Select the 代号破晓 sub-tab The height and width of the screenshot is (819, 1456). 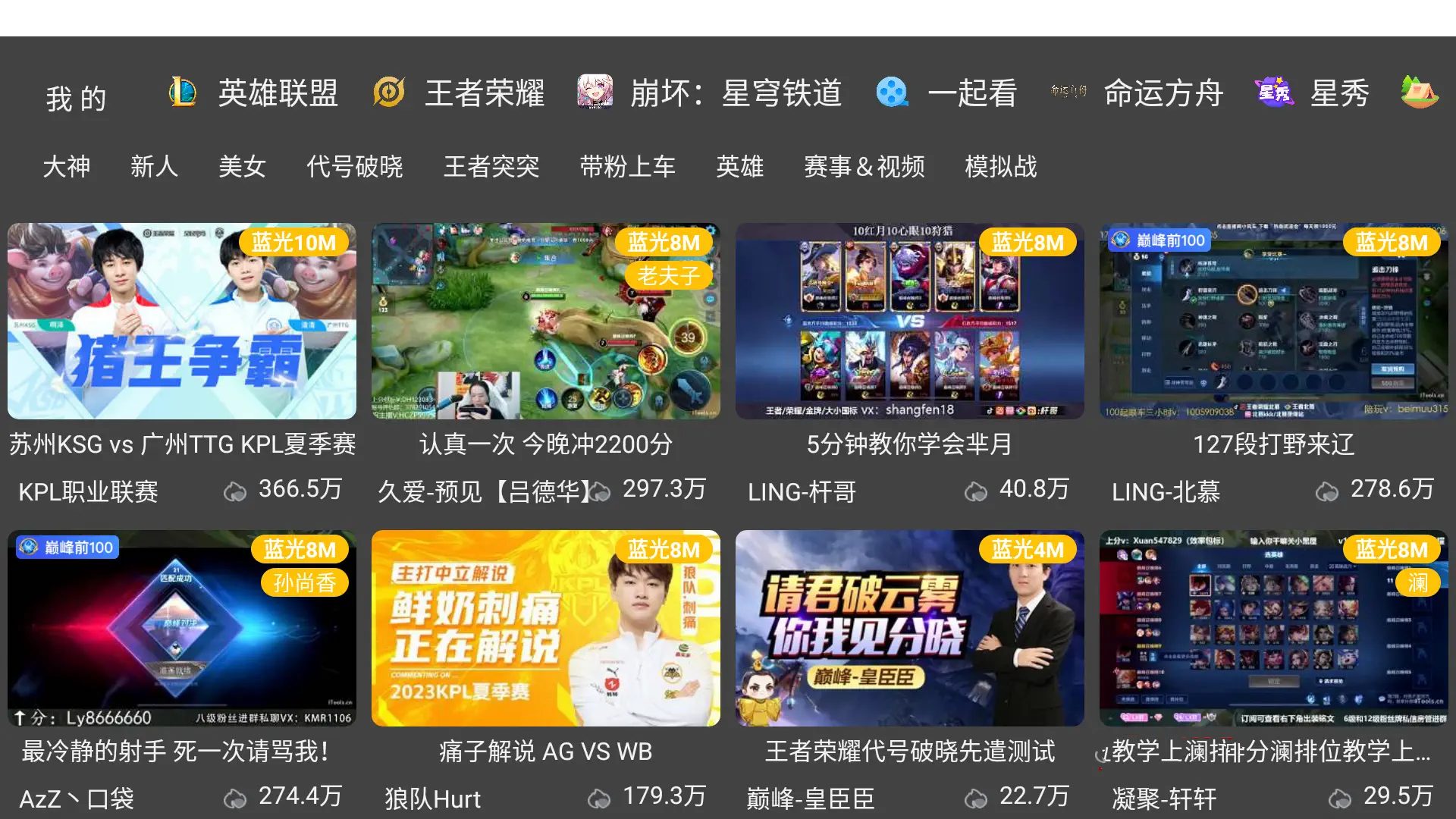coord(355,166)
